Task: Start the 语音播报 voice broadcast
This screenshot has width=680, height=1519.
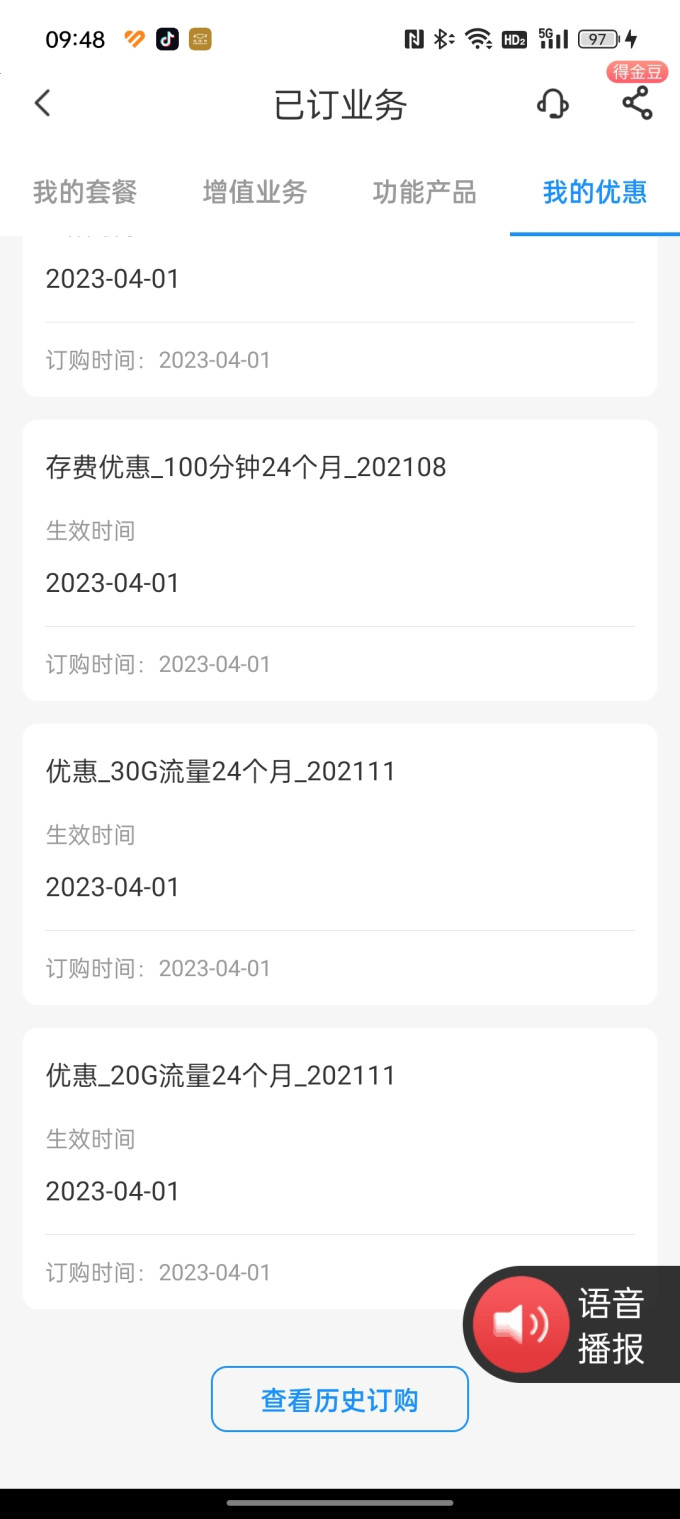Action: point(570,1325)
